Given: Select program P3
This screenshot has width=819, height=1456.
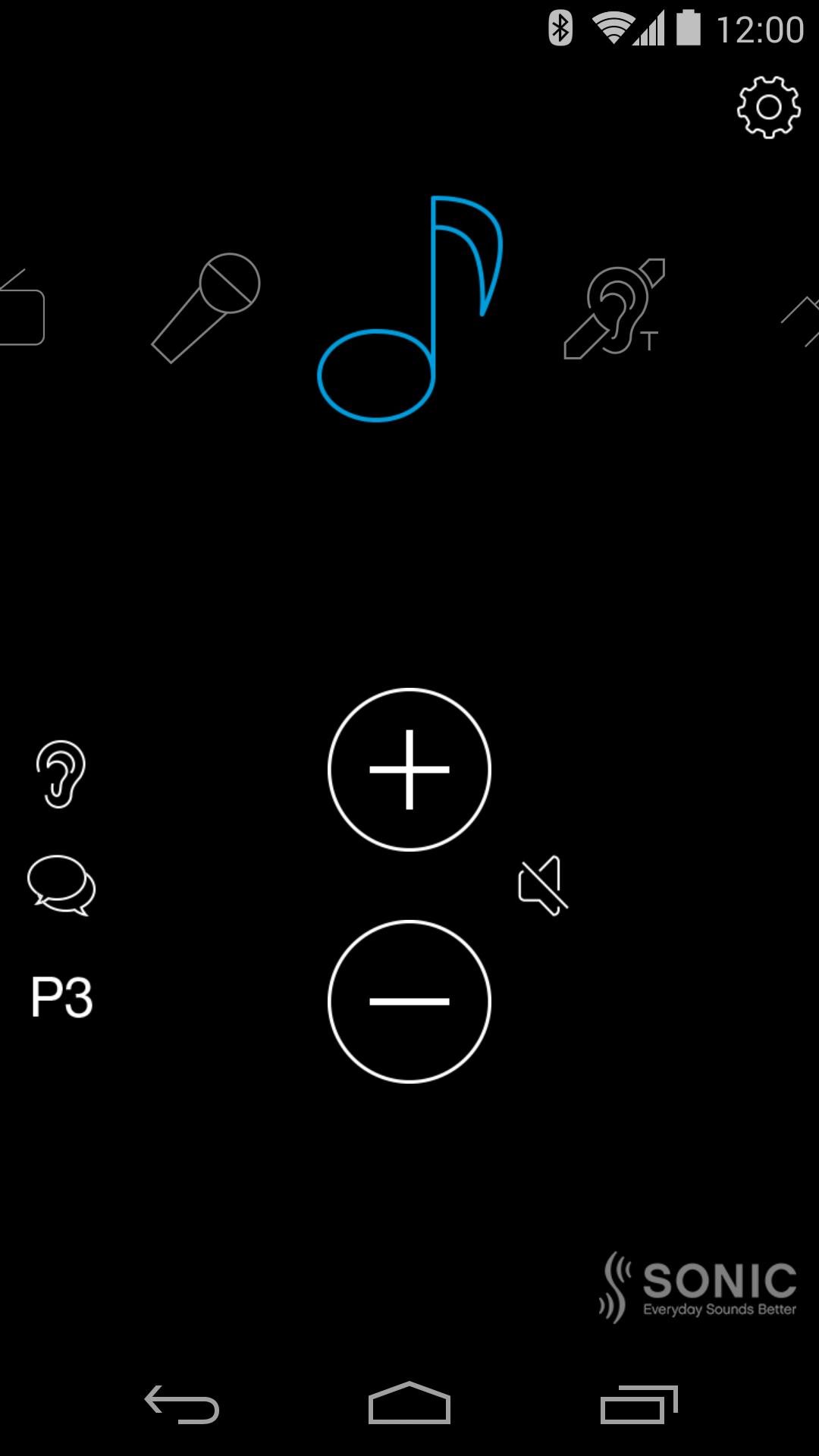Looking at the screenshot, I should (61, 996).
